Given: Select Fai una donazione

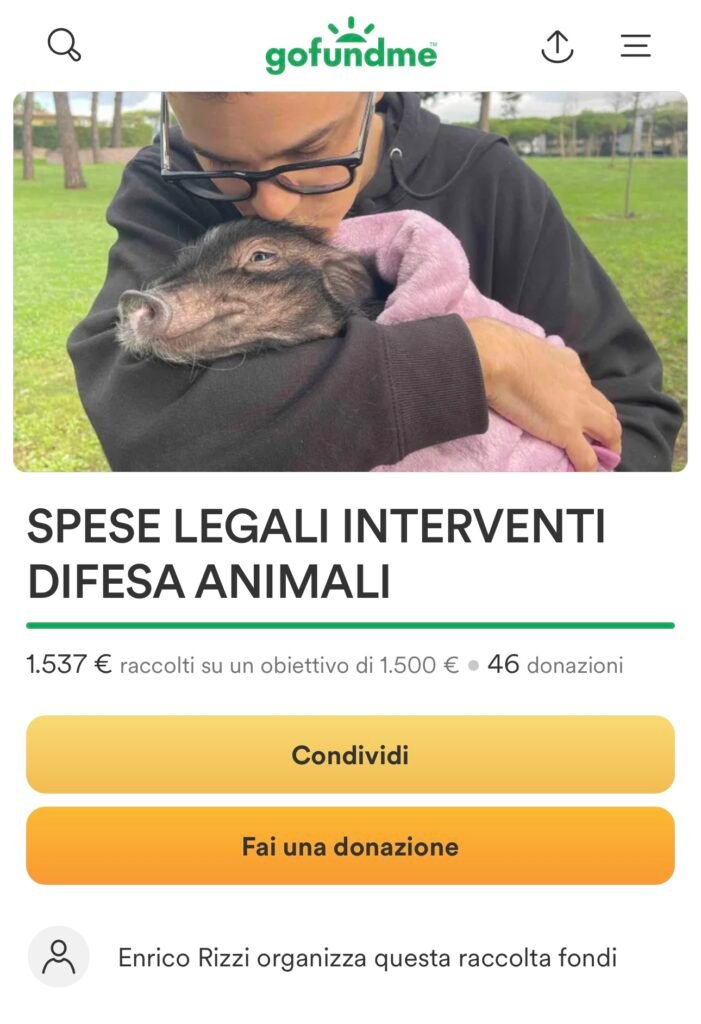Looking at the screenshot, I should (350, 847).
